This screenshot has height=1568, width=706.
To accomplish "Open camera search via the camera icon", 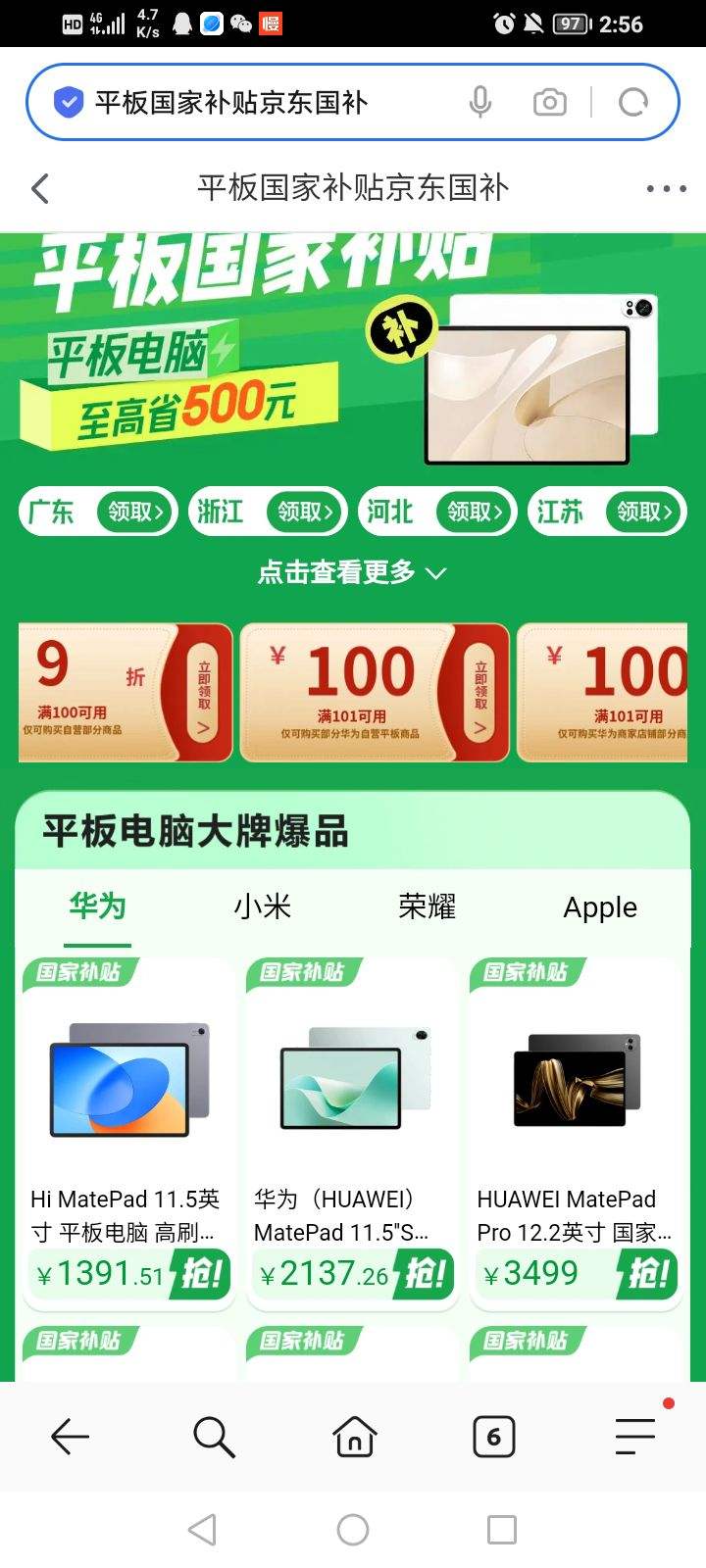I will tap(549, 102).
